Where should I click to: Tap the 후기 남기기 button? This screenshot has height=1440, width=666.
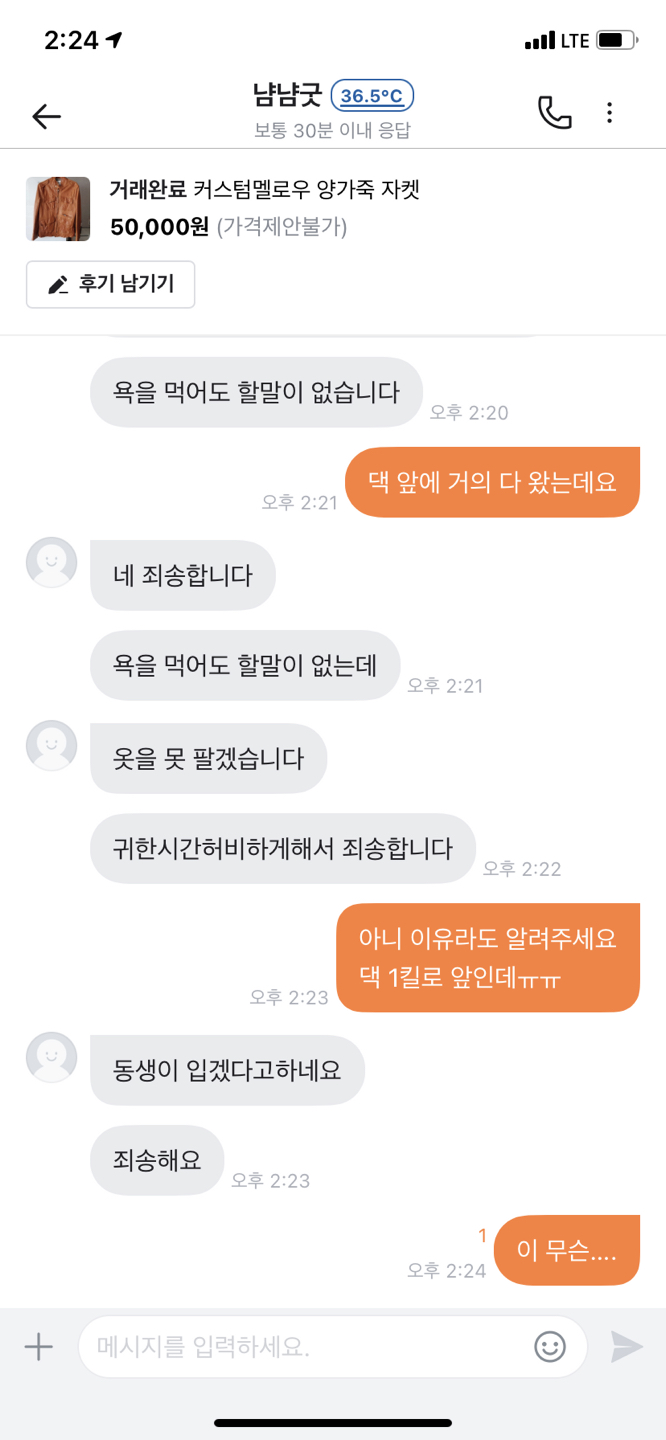pos(110,284)
